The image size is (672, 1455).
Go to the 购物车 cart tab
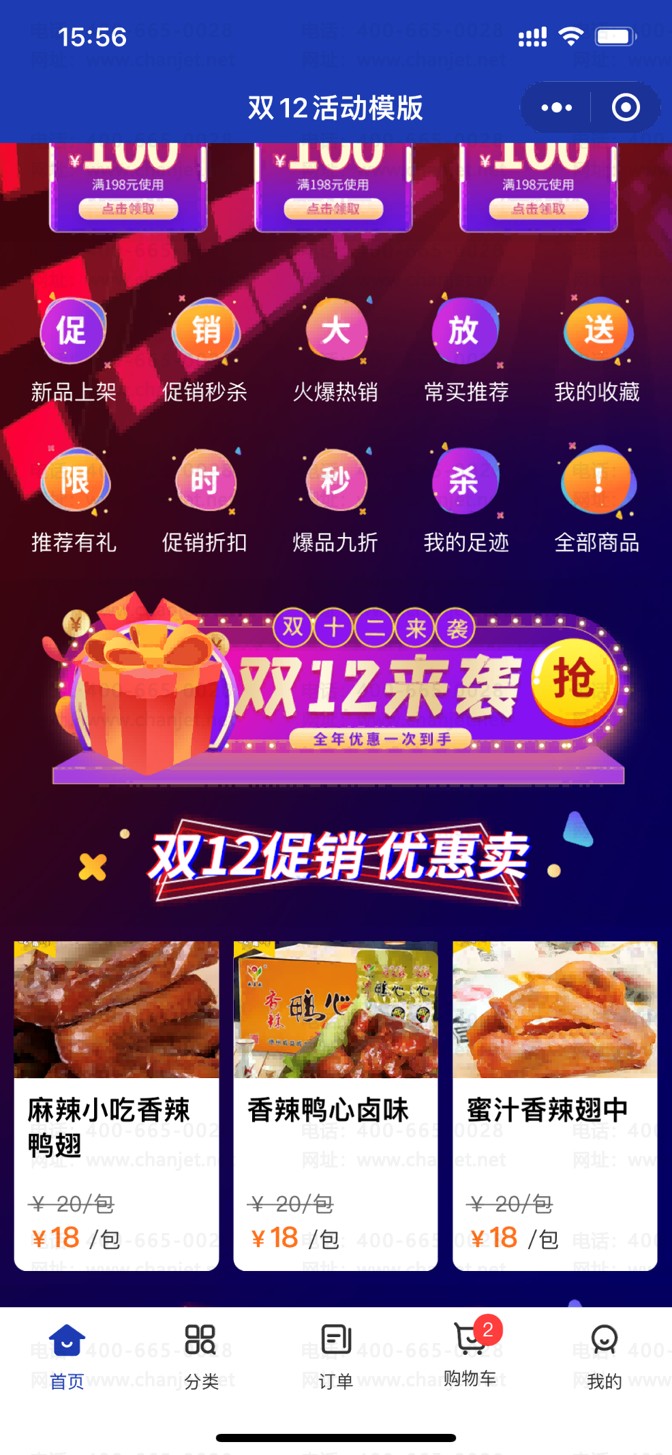click(x=470, y=1356)
